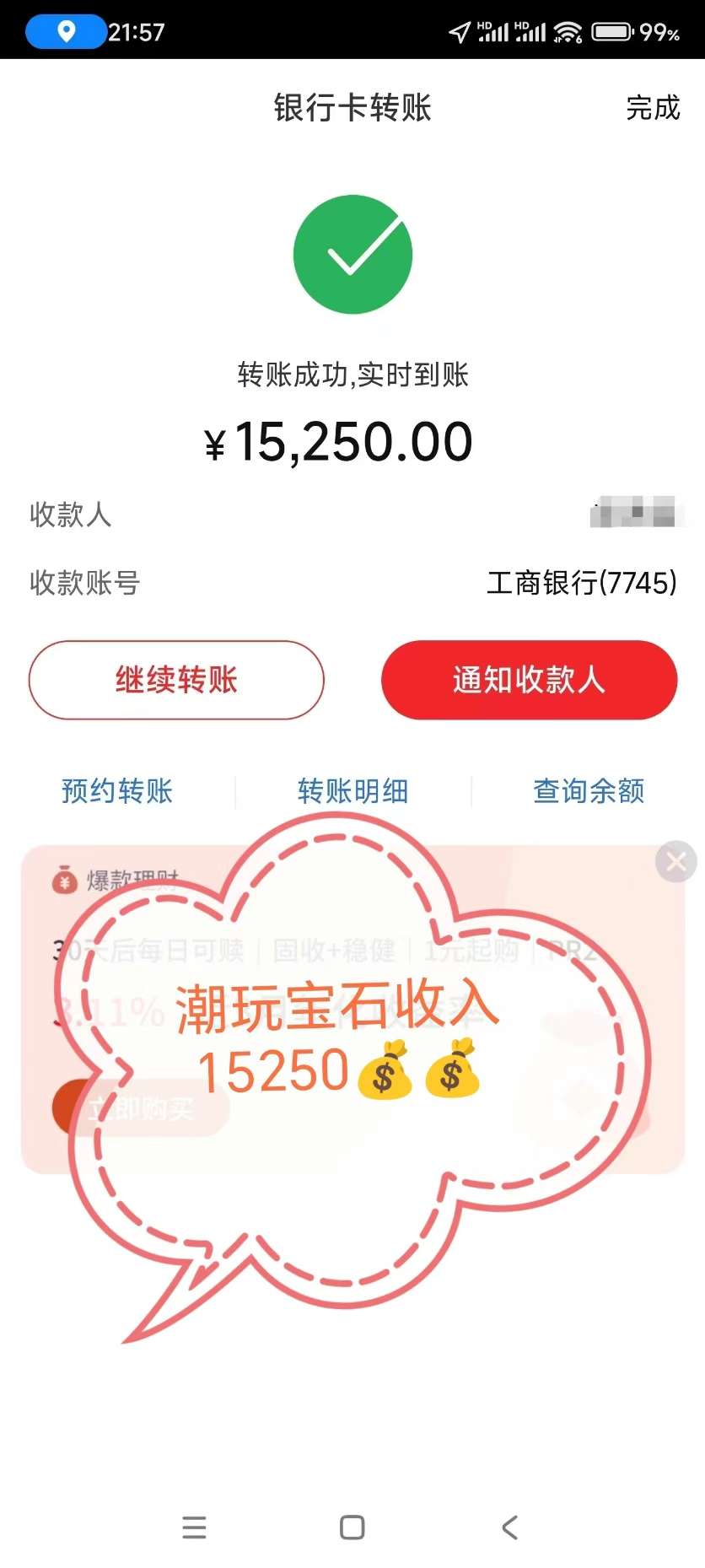Open 预约转账 scheduled transfer
This screenshot has width=705, height=1568.
coord(117,791)
